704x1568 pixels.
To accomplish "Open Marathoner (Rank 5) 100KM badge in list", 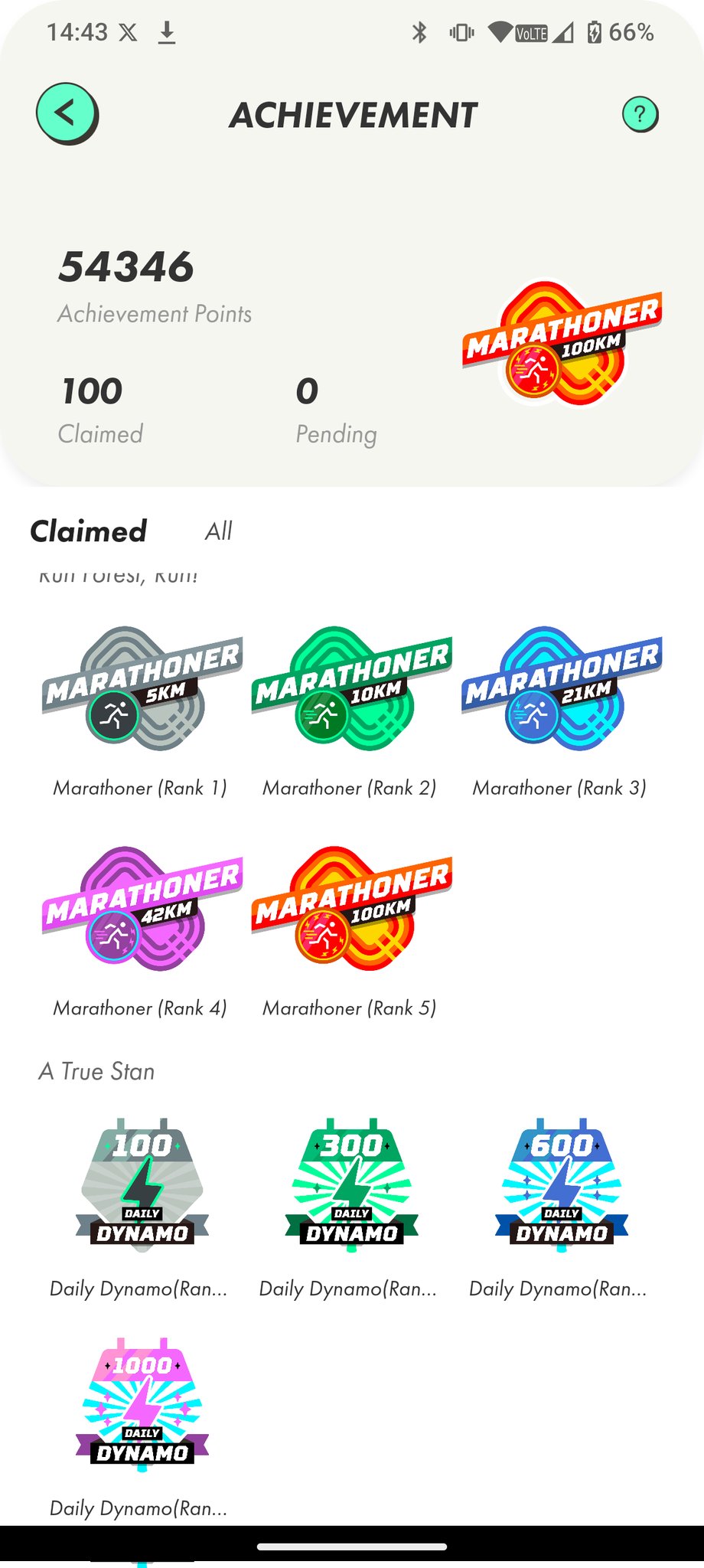I will (351, 909).
